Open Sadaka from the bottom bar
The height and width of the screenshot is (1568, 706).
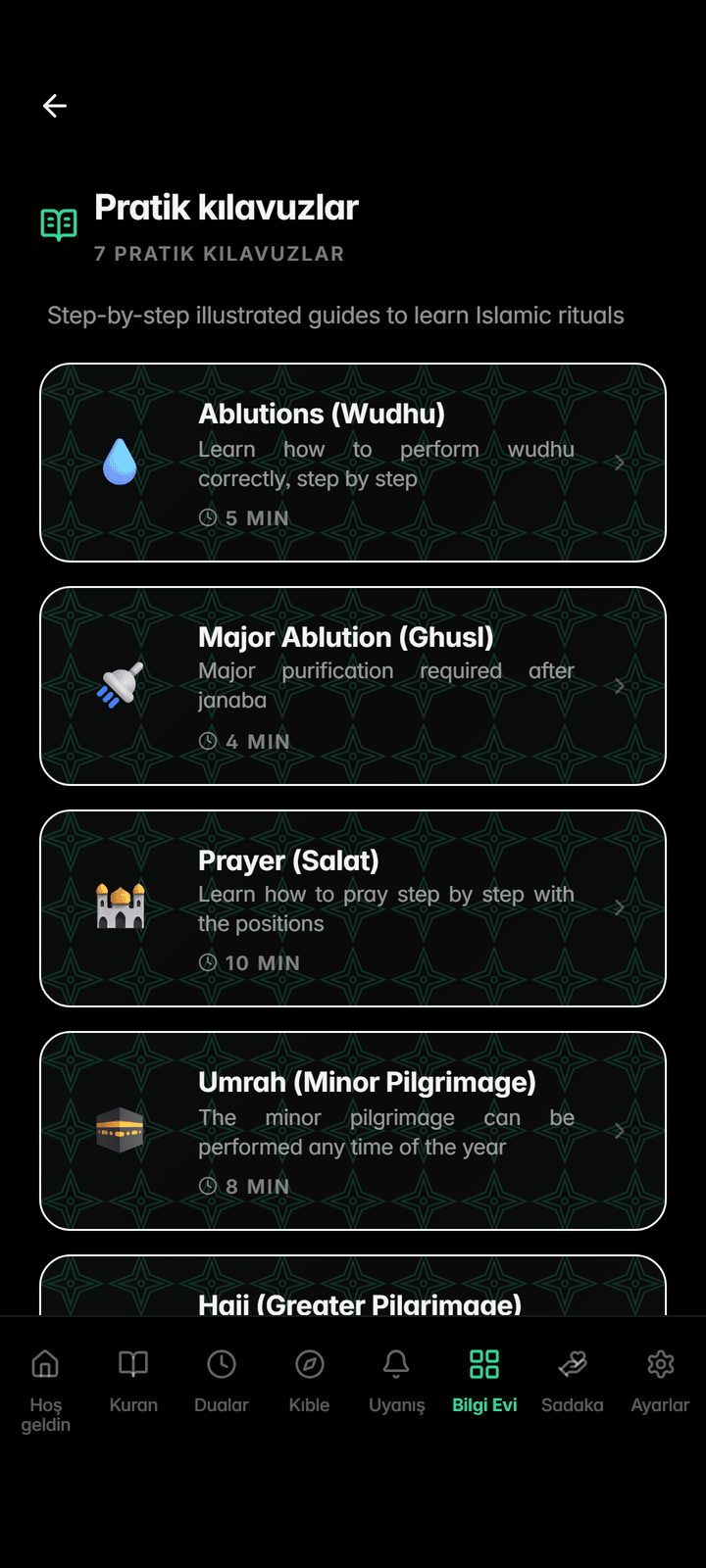click(572, 1363)
